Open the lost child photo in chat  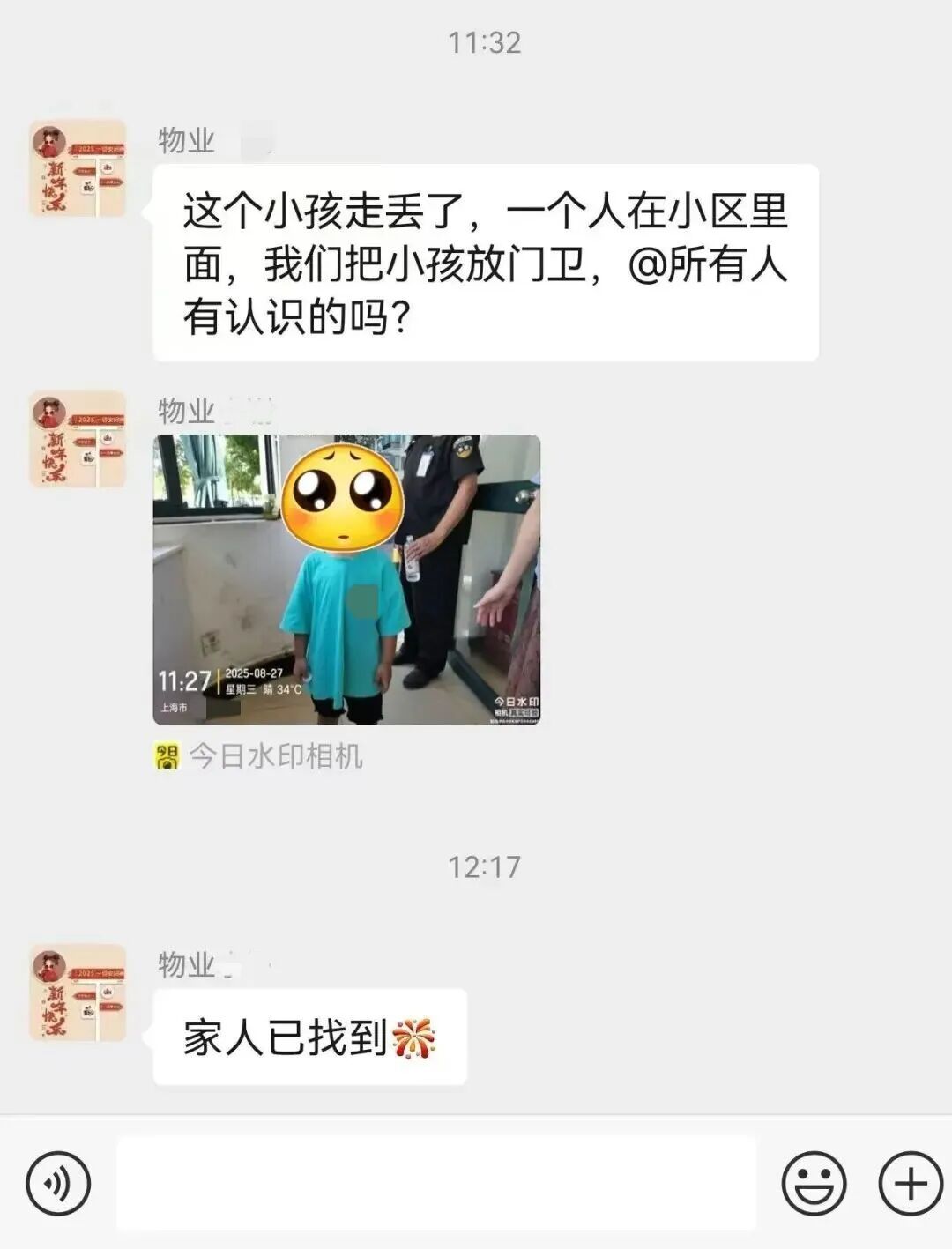click(346, 579)
